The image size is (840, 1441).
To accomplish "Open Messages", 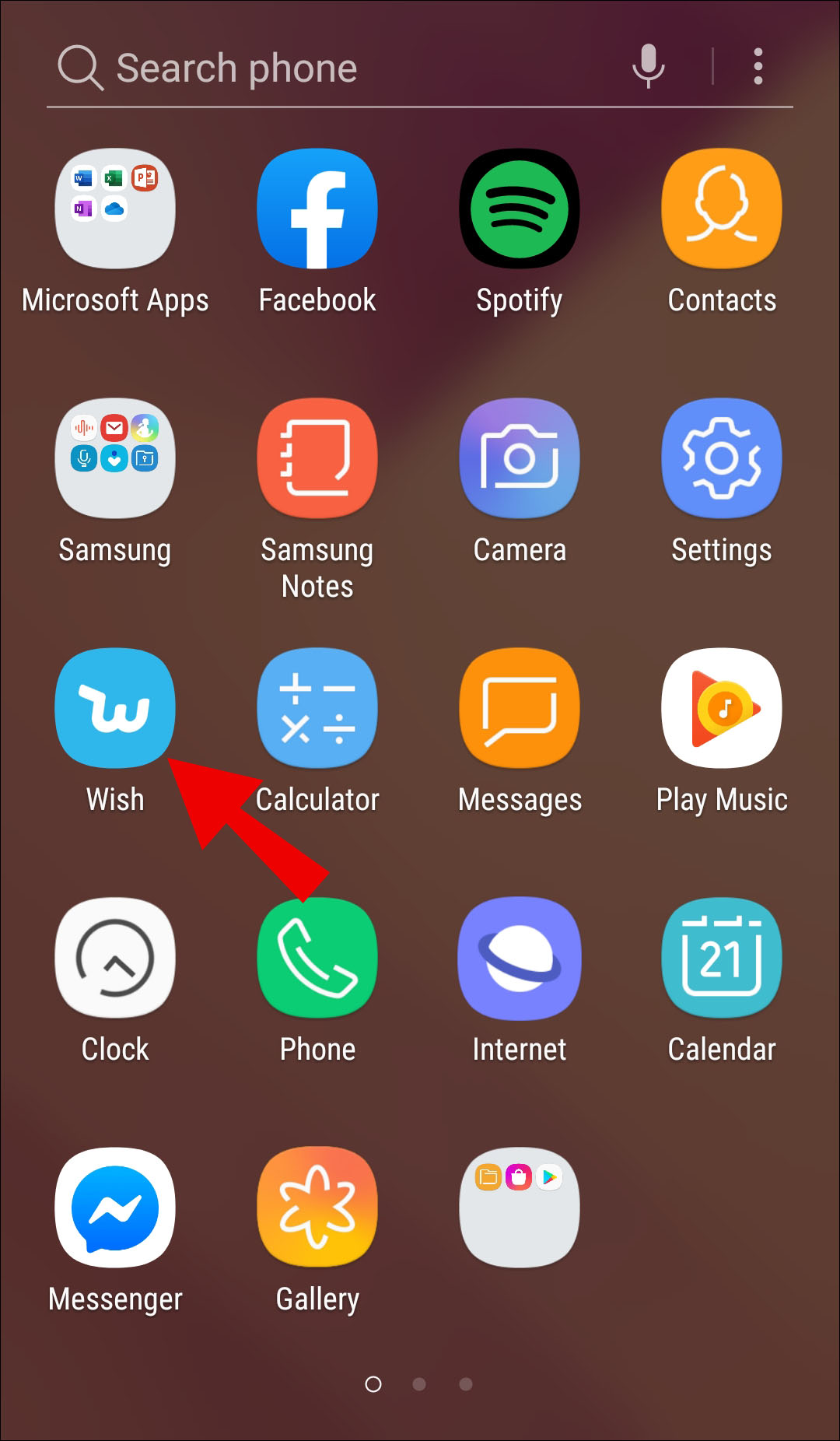I will click(x=520, y=708).
